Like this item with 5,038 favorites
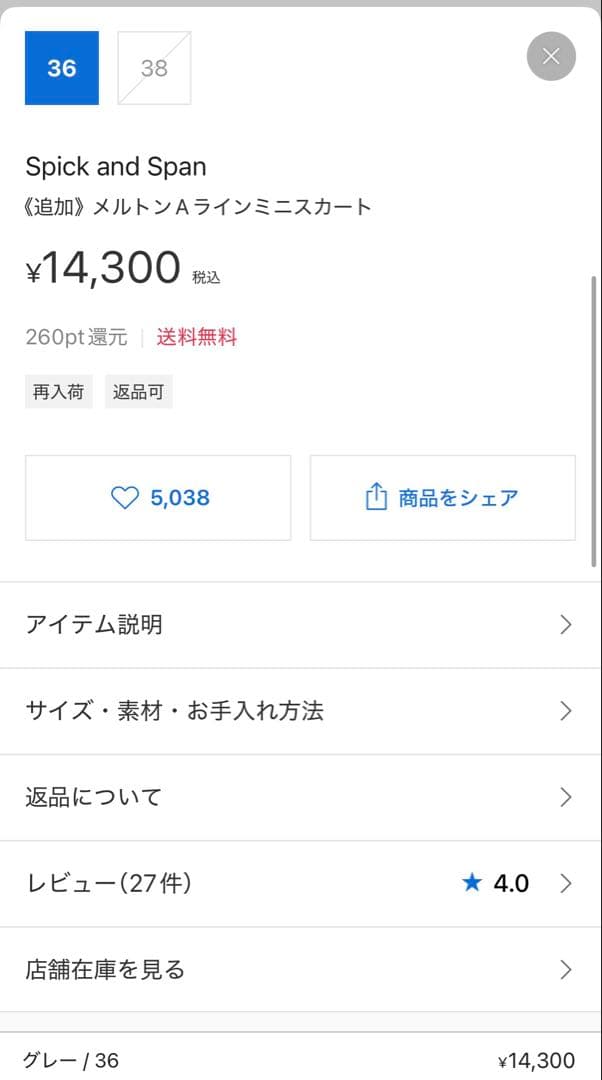Screen dimensions: 602x1080 (x=158, y=498)
